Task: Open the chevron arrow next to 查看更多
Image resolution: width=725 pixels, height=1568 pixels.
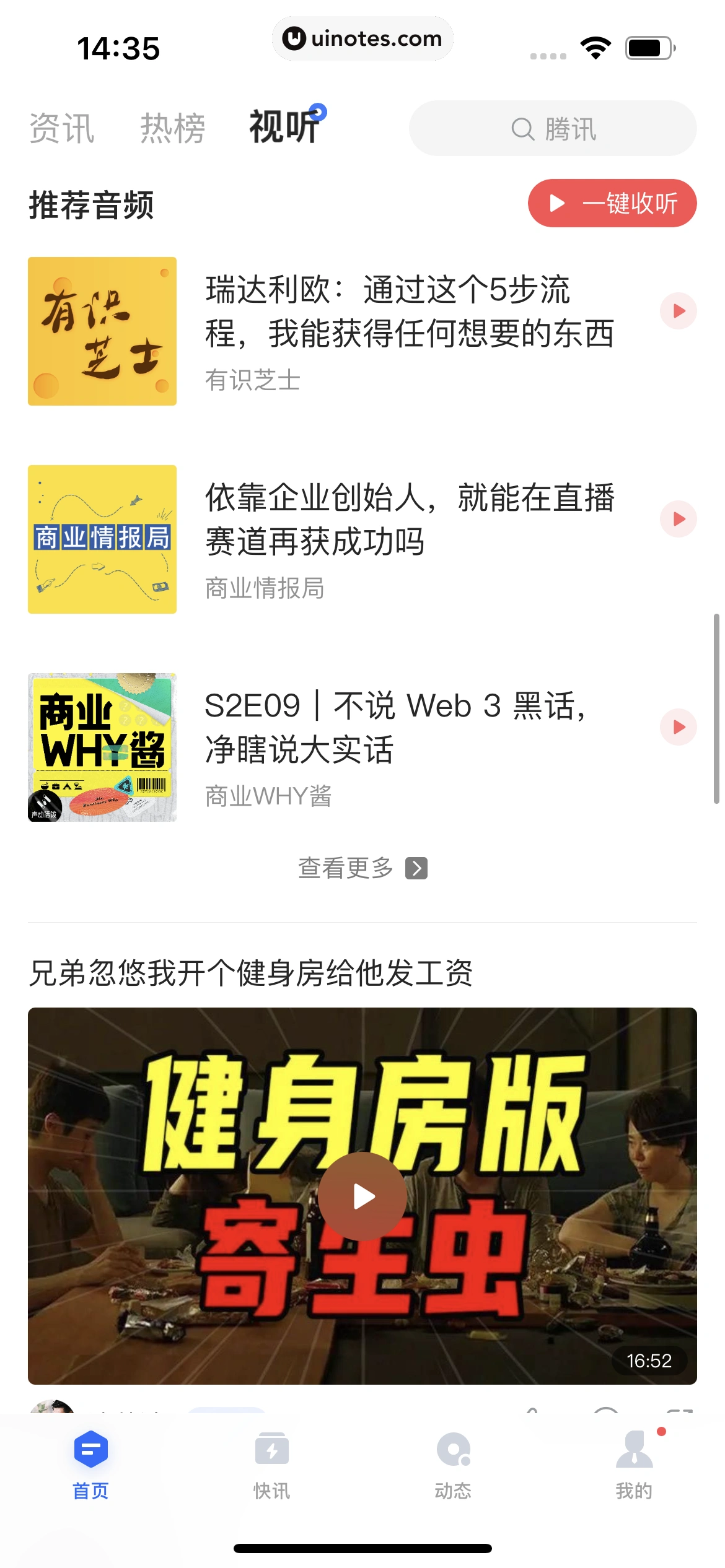Action: 416,869
